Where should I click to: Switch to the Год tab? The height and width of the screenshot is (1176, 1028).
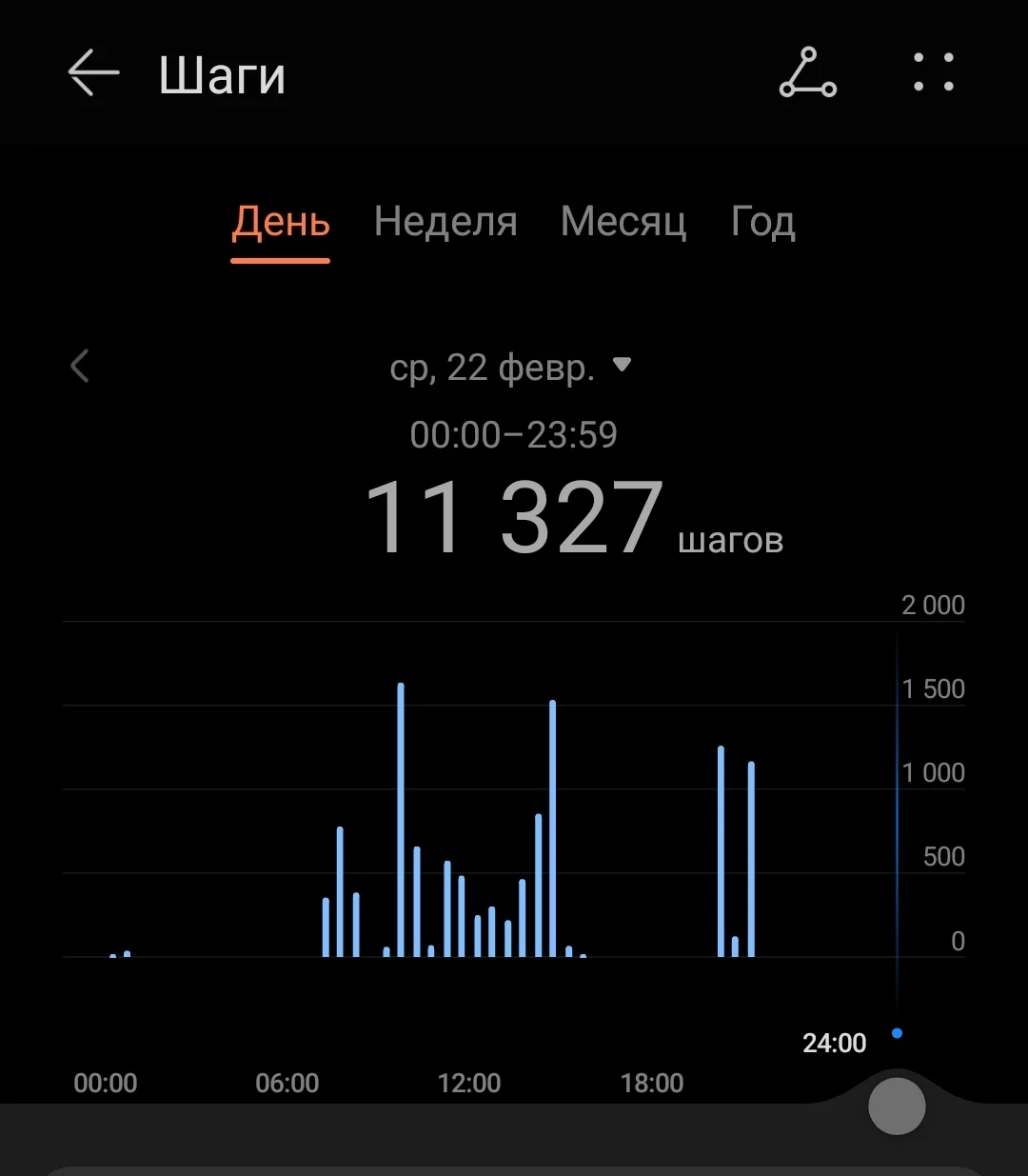[762, 222]
